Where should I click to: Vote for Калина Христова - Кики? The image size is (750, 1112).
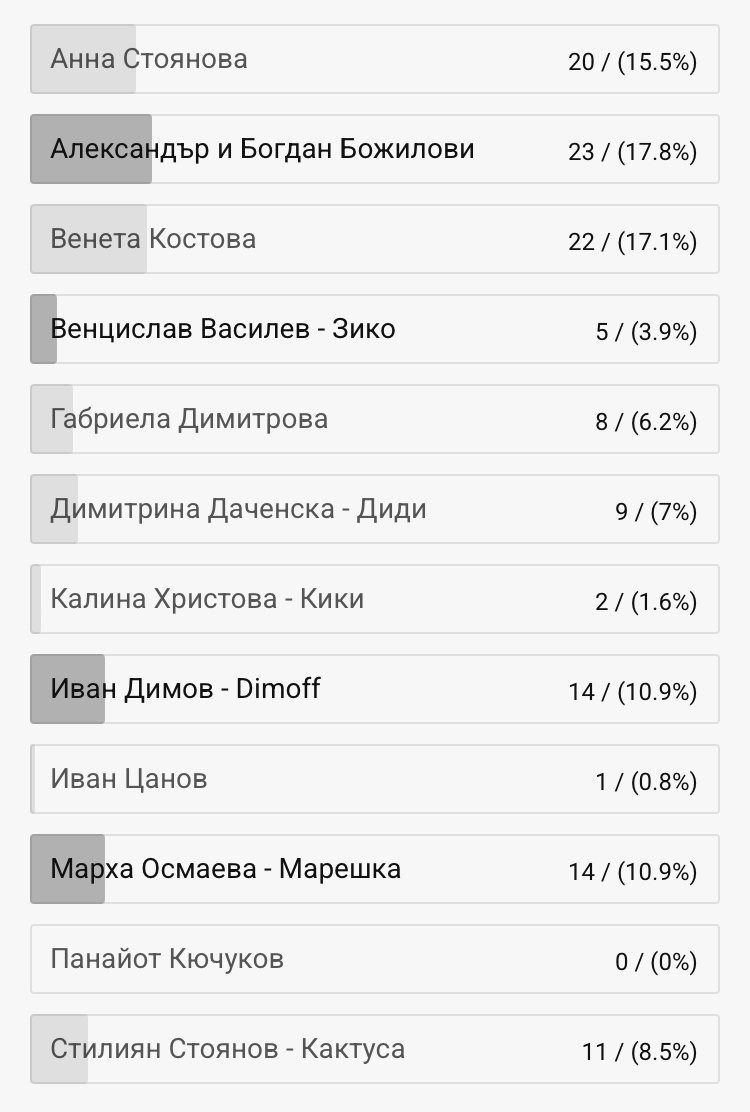(374, 599)
